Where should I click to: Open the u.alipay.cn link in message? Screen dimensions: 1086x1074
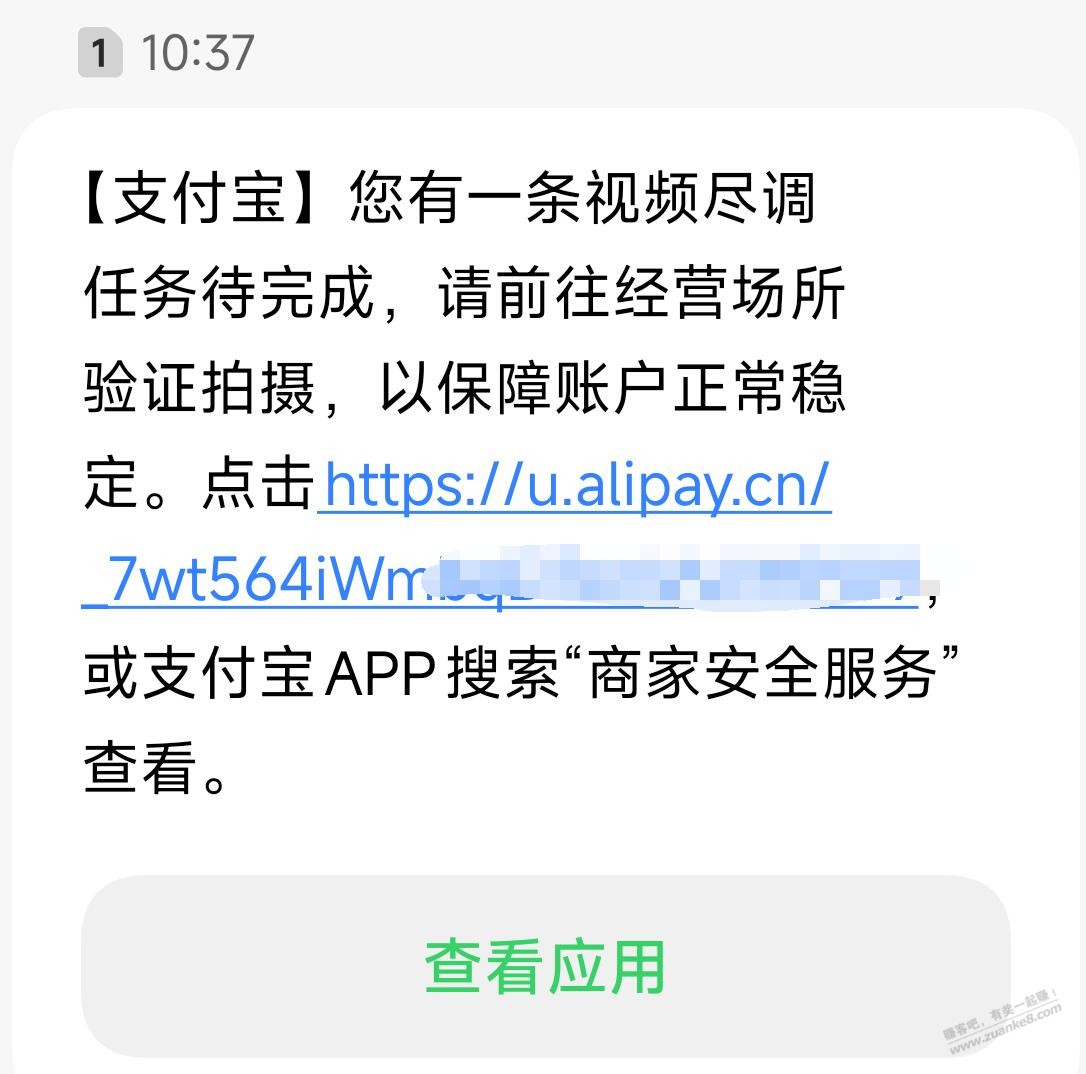[574, 487]
